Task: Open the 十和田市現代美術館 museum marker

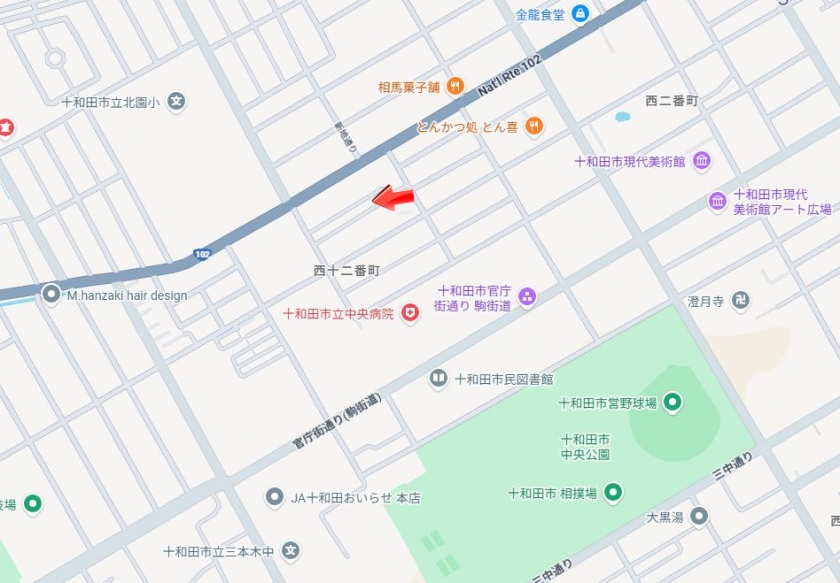Action: [x=701, y=161]
